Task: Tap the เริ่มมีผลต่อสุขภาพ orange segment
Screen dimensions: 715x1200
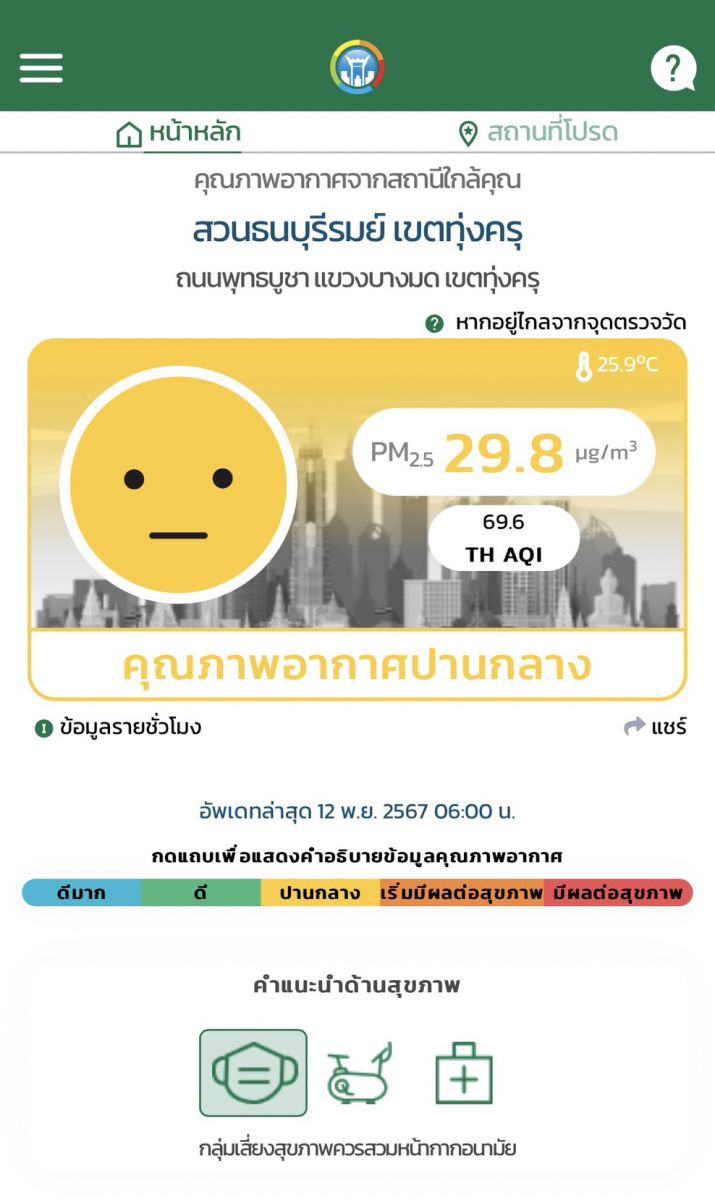Action: point(461,893)
